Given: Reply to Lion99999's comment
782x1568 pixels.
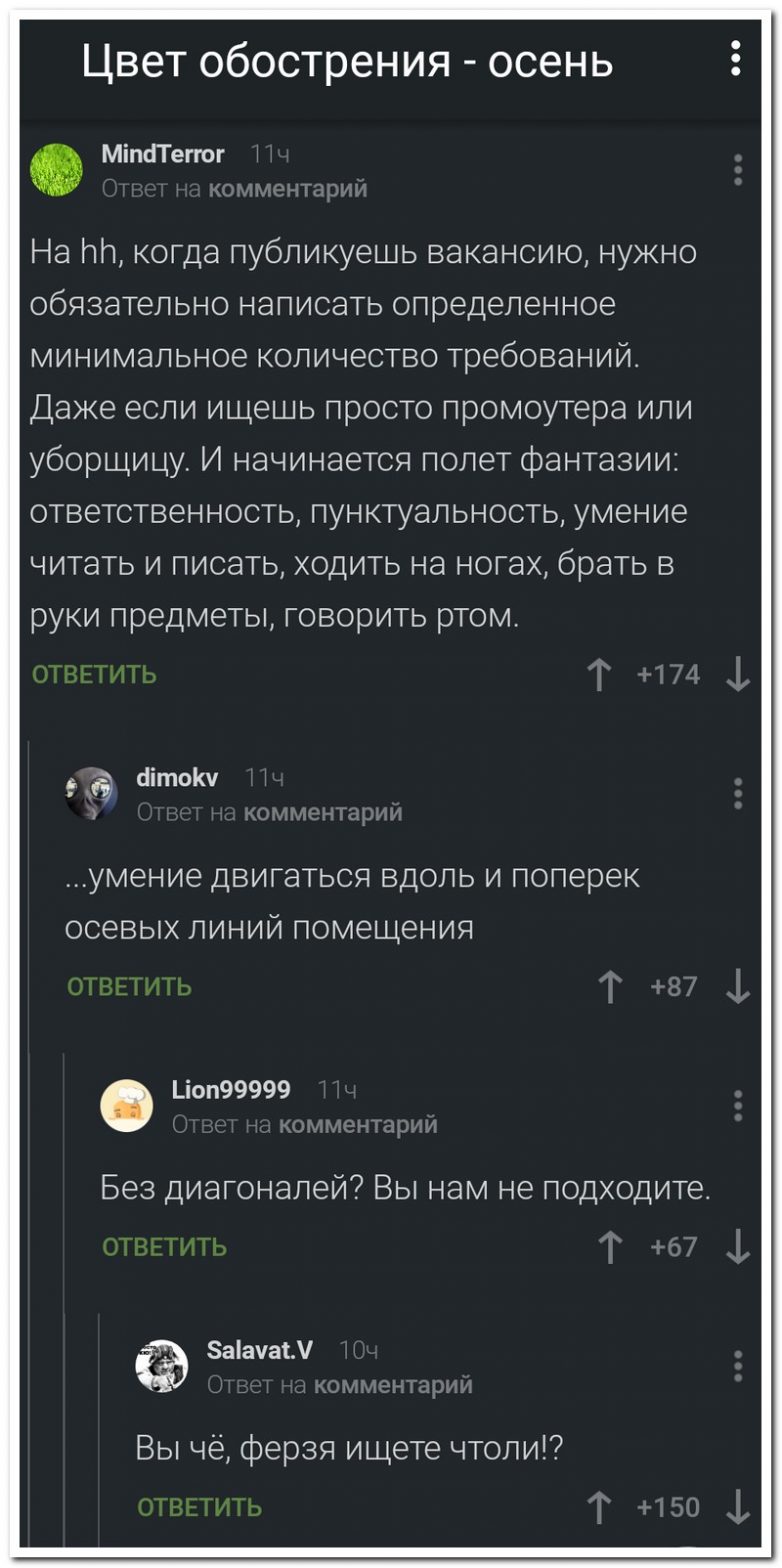Looking at the screenshot, I should click(165, 1247).
